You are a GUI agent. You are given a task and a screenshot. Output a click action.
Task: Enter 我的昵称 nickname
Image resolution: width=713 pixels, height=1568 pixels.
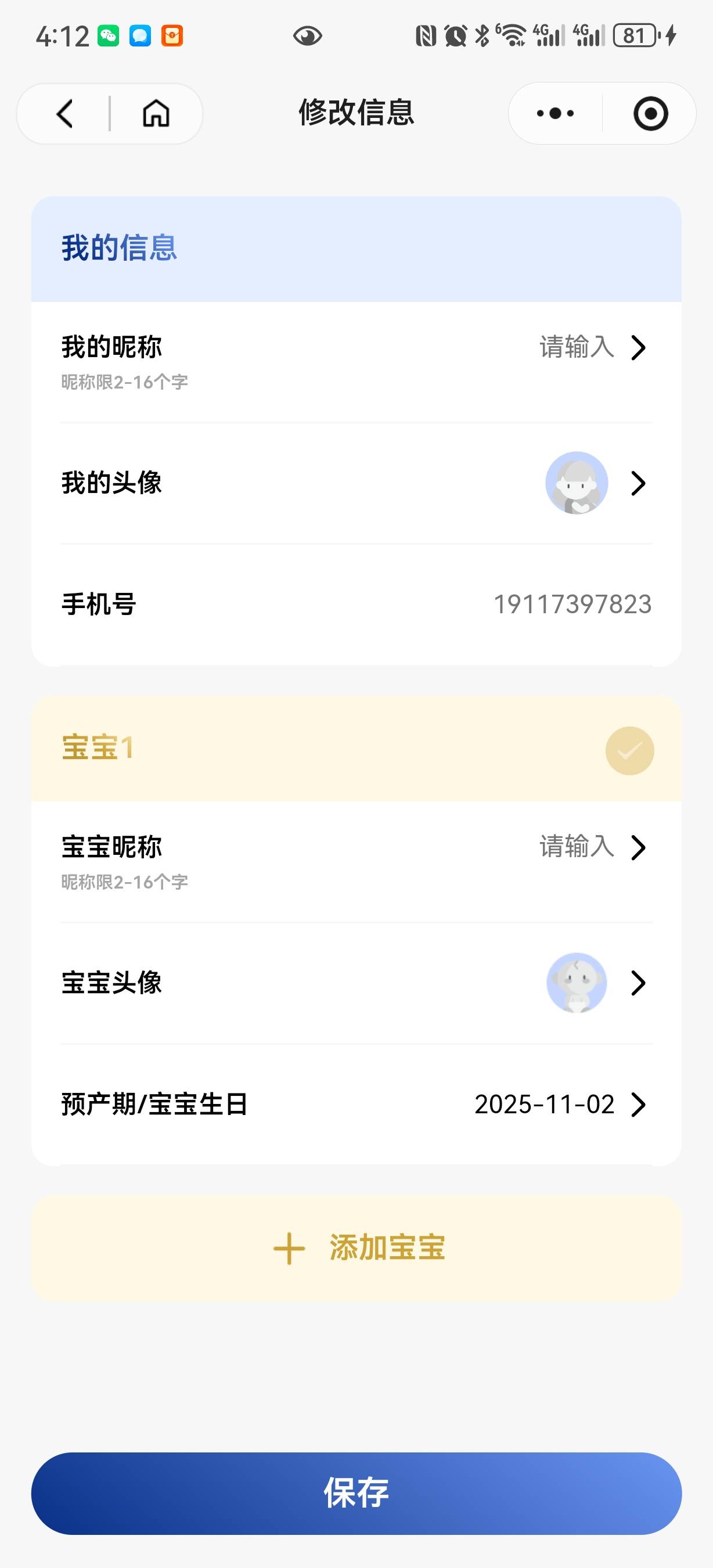coord(577,347)
